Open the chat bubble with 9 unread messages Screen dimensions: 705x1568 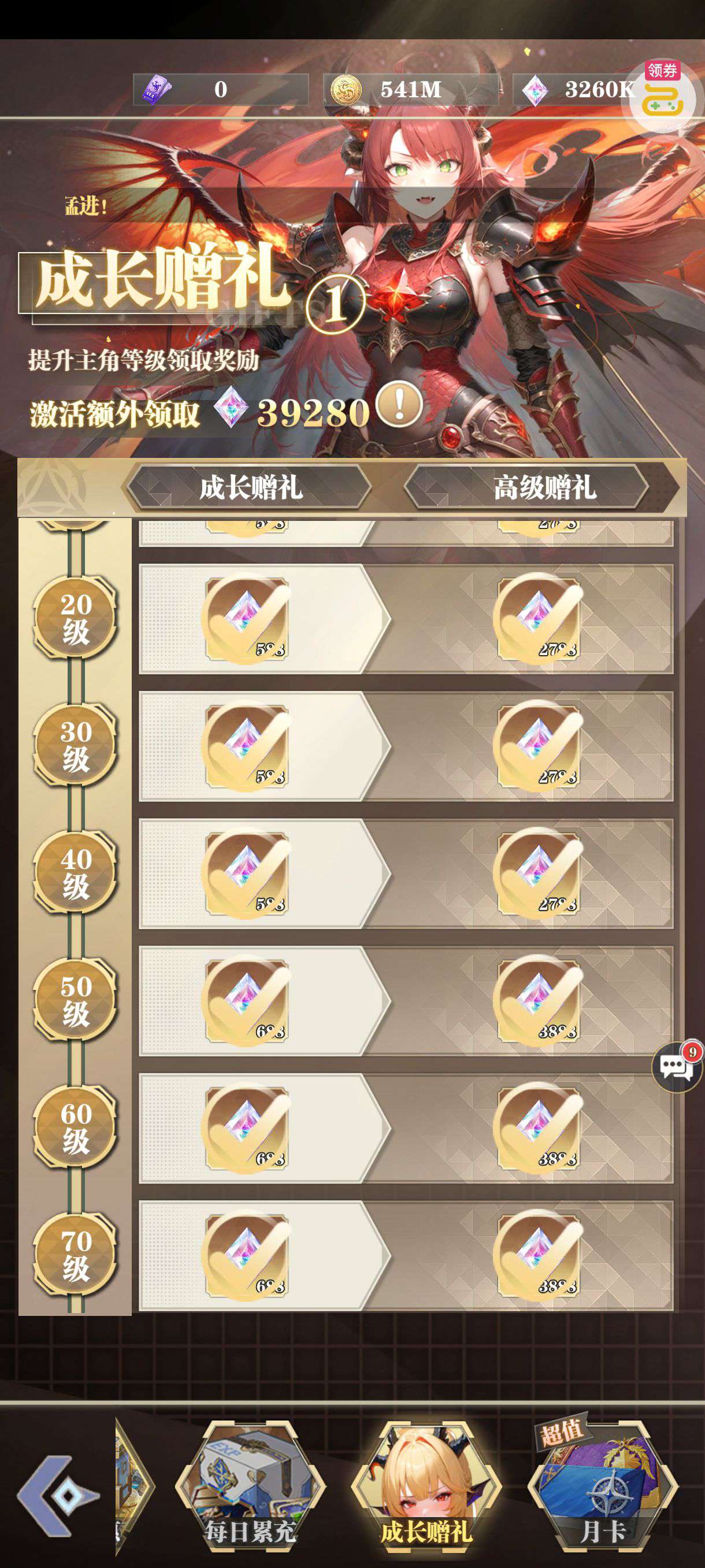677,1066
